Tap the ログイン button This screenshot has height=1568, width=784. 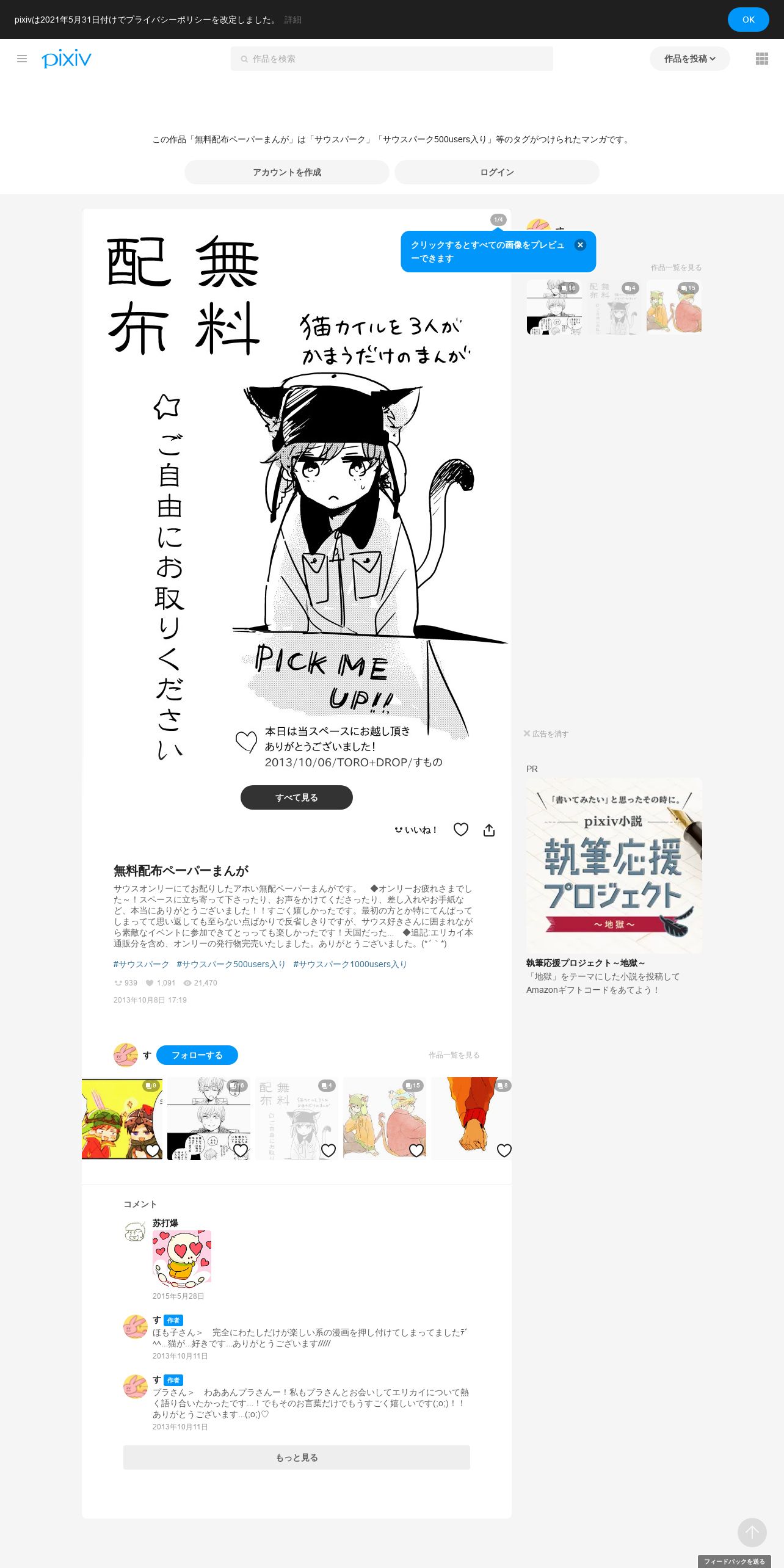point(496,172)
